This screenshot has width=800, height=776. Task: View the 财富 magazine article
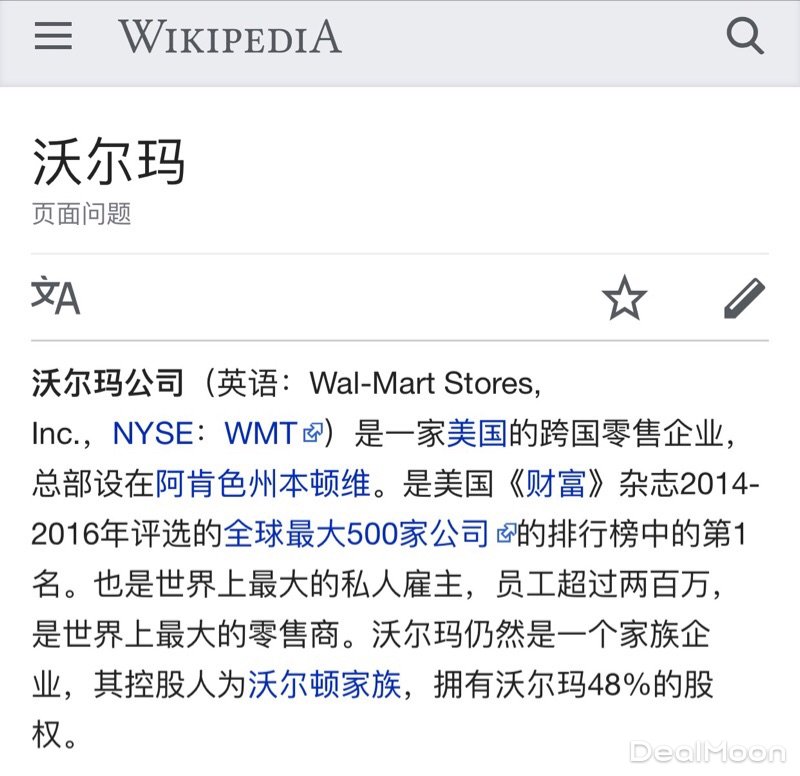(558, 484)
